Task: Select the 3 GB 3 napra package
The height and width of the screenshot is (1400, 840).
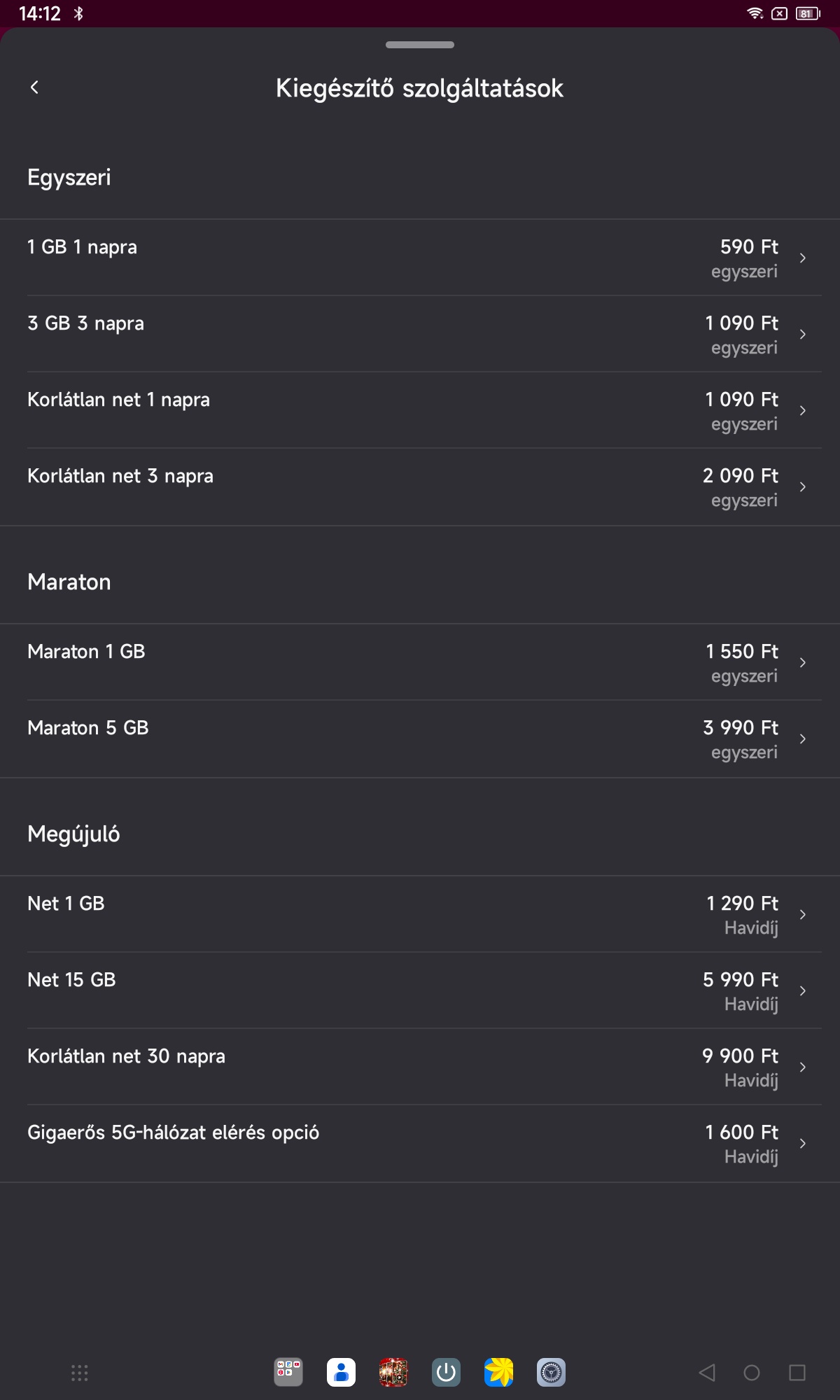Action: (x=420, y=334)
